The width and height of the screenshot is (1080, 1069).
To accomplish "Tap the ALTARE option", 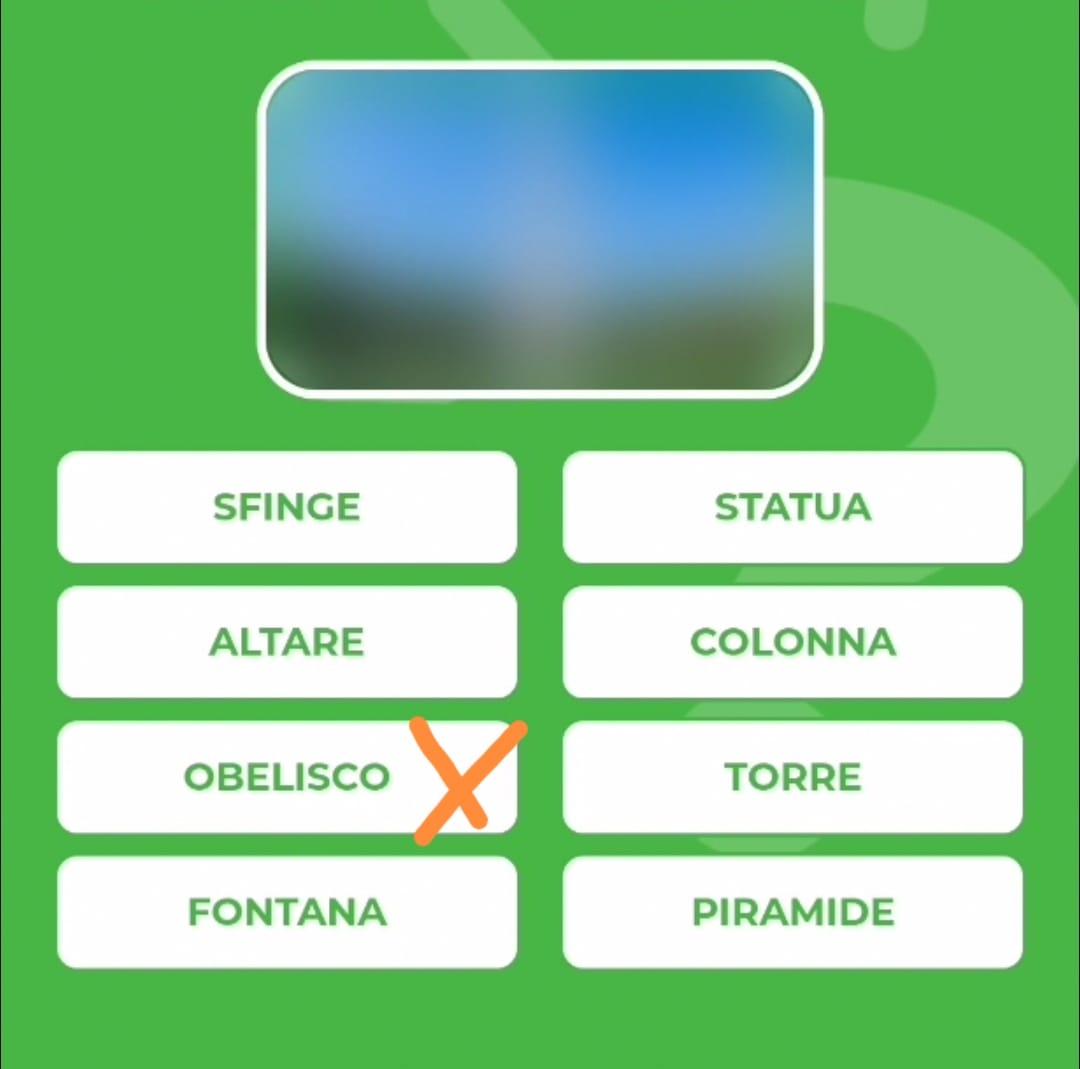I will [x=287, y=642].
